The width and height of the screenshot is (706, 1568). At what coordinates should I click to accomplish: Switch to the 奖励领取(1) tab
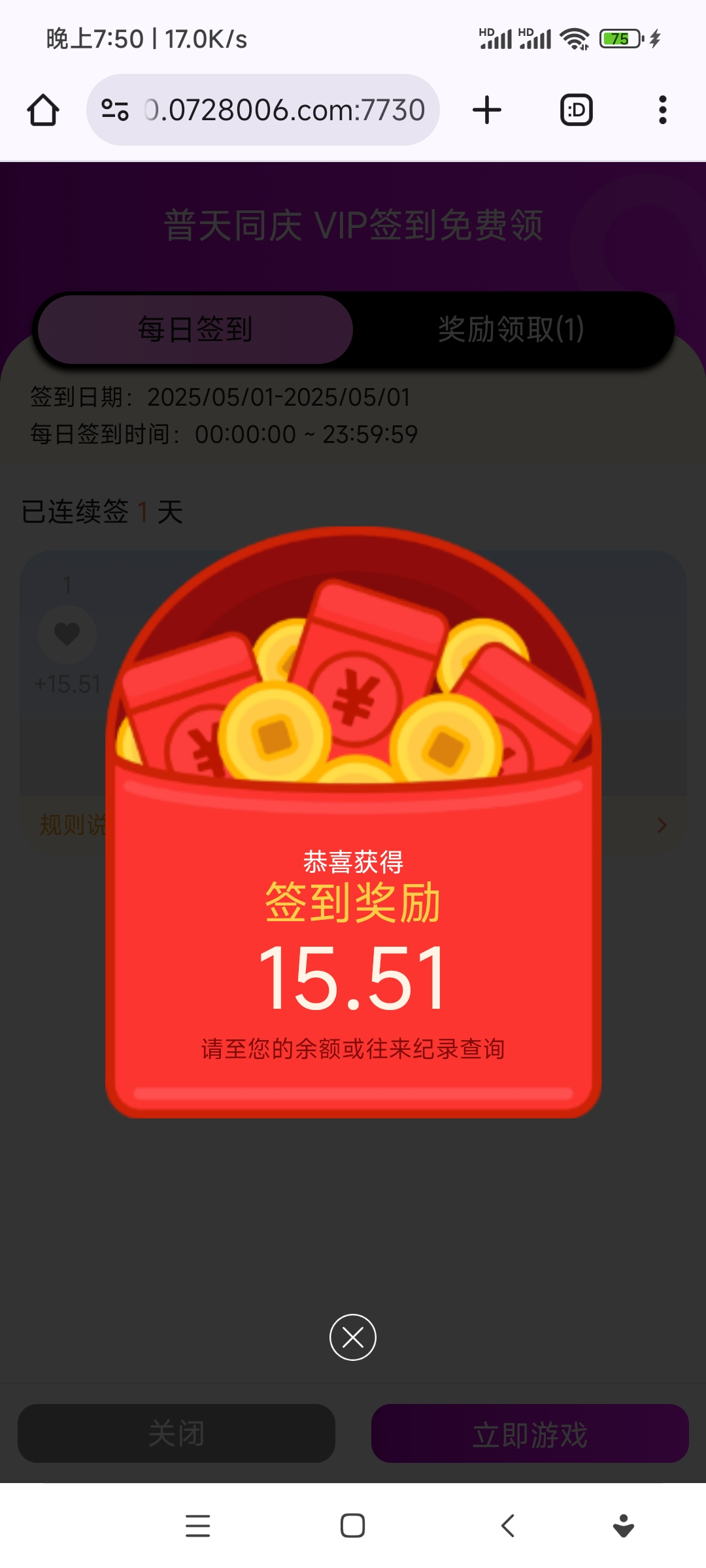click(x=511, y=329)
